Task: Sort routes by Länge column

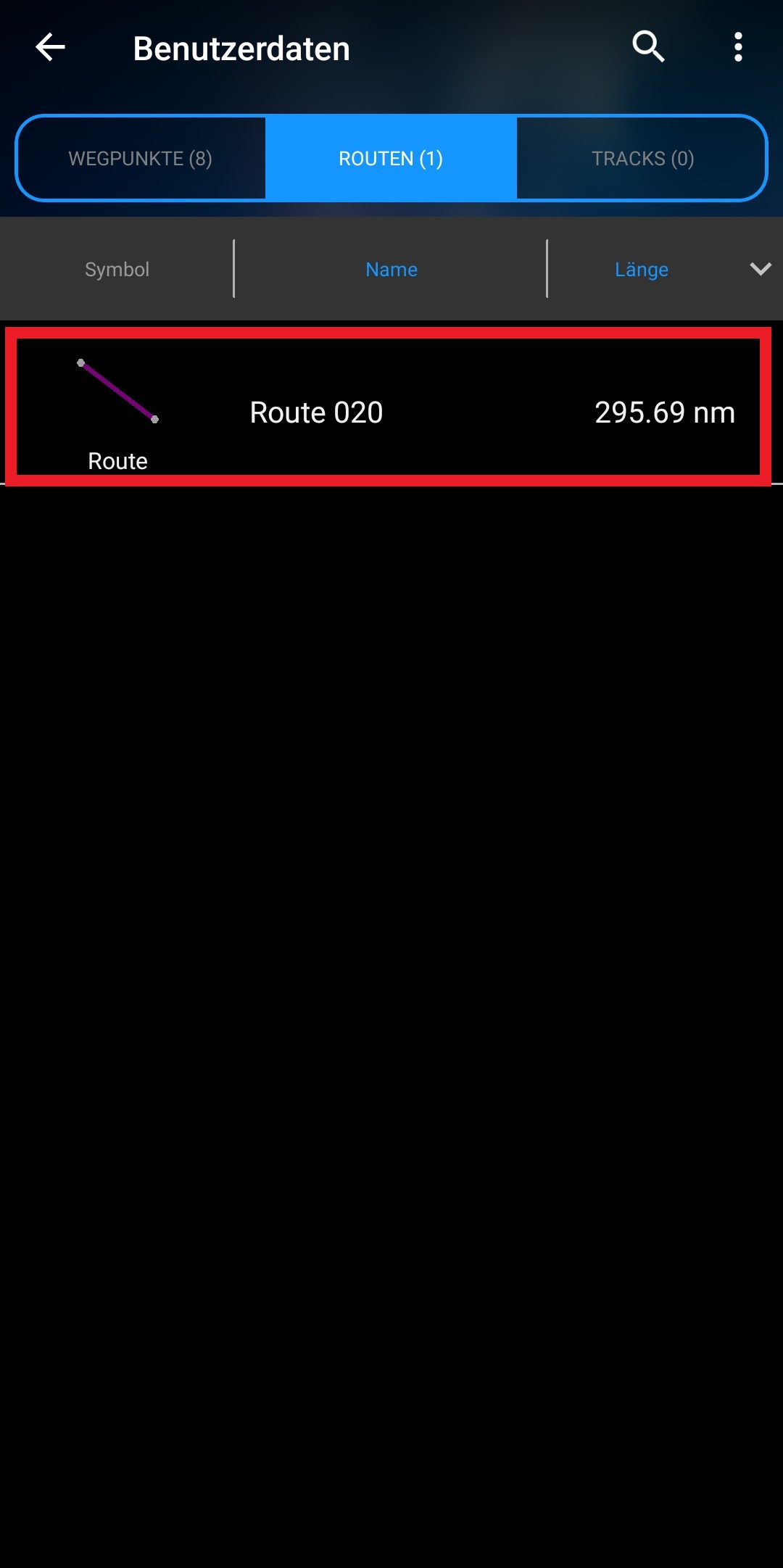Action: pos(641,269)
